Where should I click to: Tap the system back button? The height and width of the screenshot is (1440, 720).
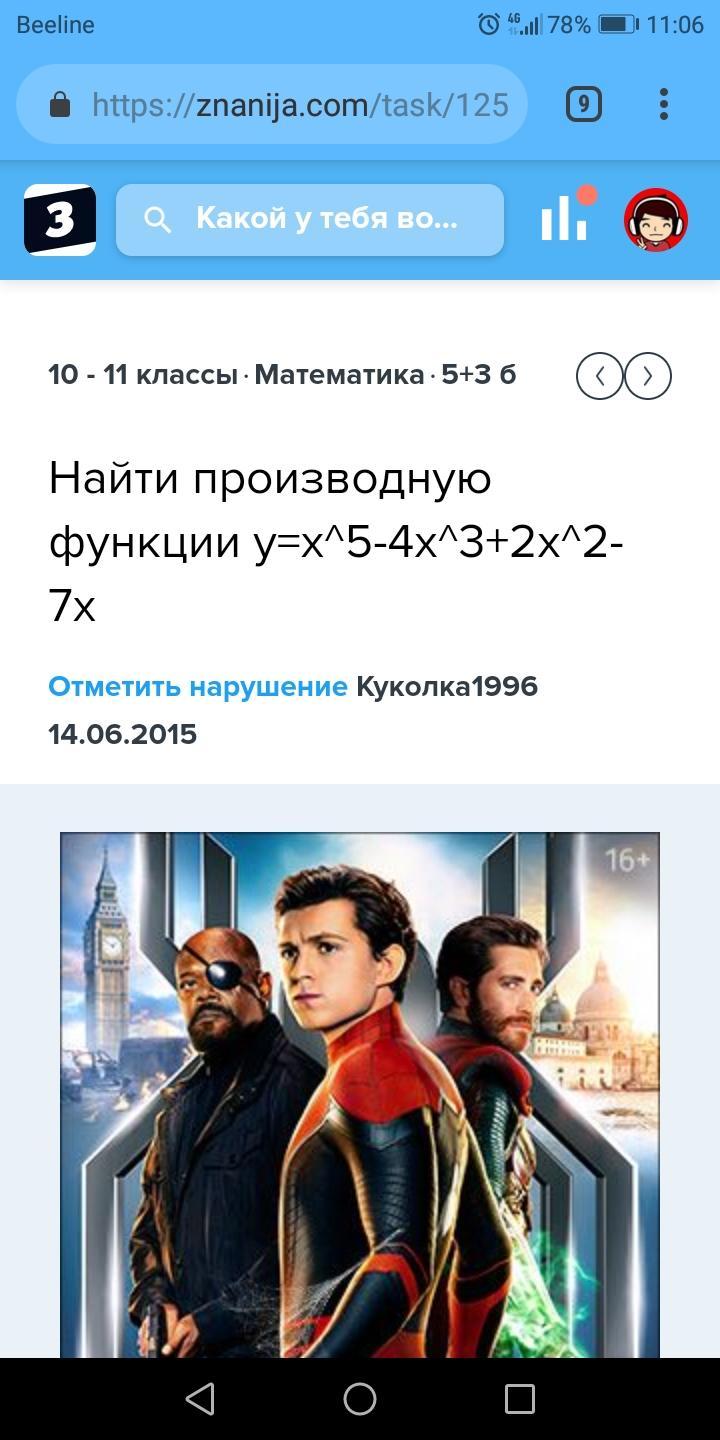tap(200, 1399)
